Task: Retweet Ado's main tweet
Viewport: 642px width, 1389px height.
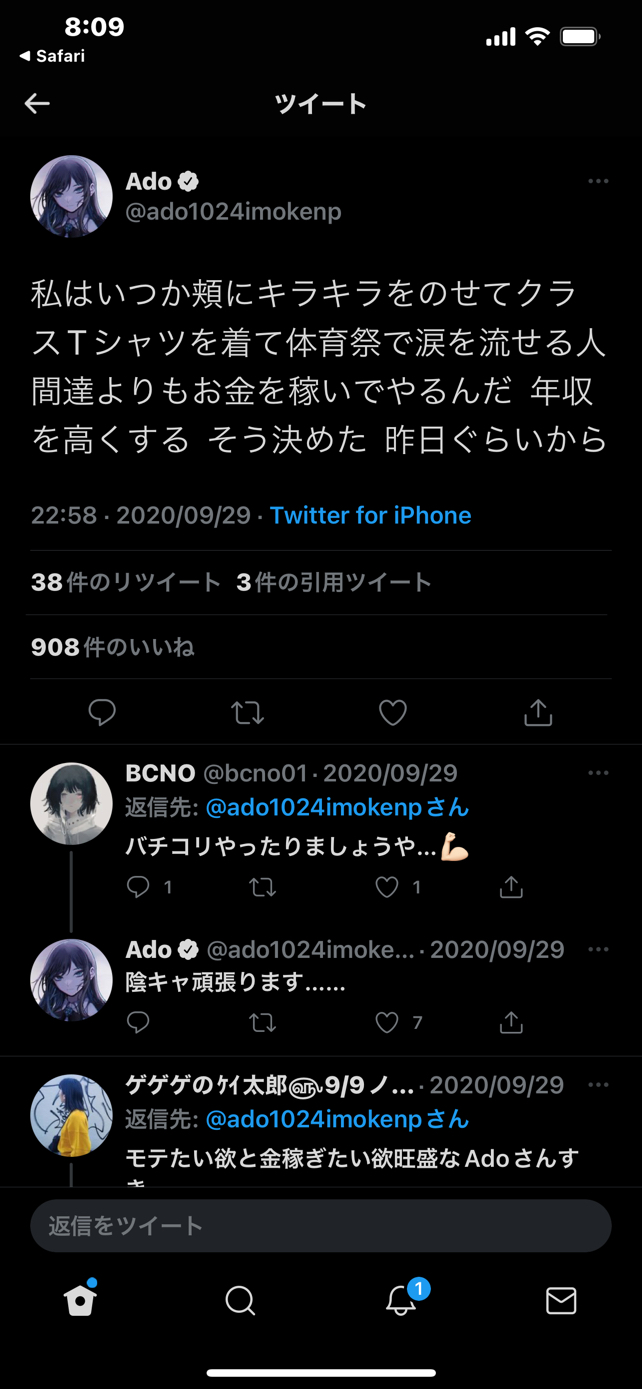Action: tap(247, 712)
